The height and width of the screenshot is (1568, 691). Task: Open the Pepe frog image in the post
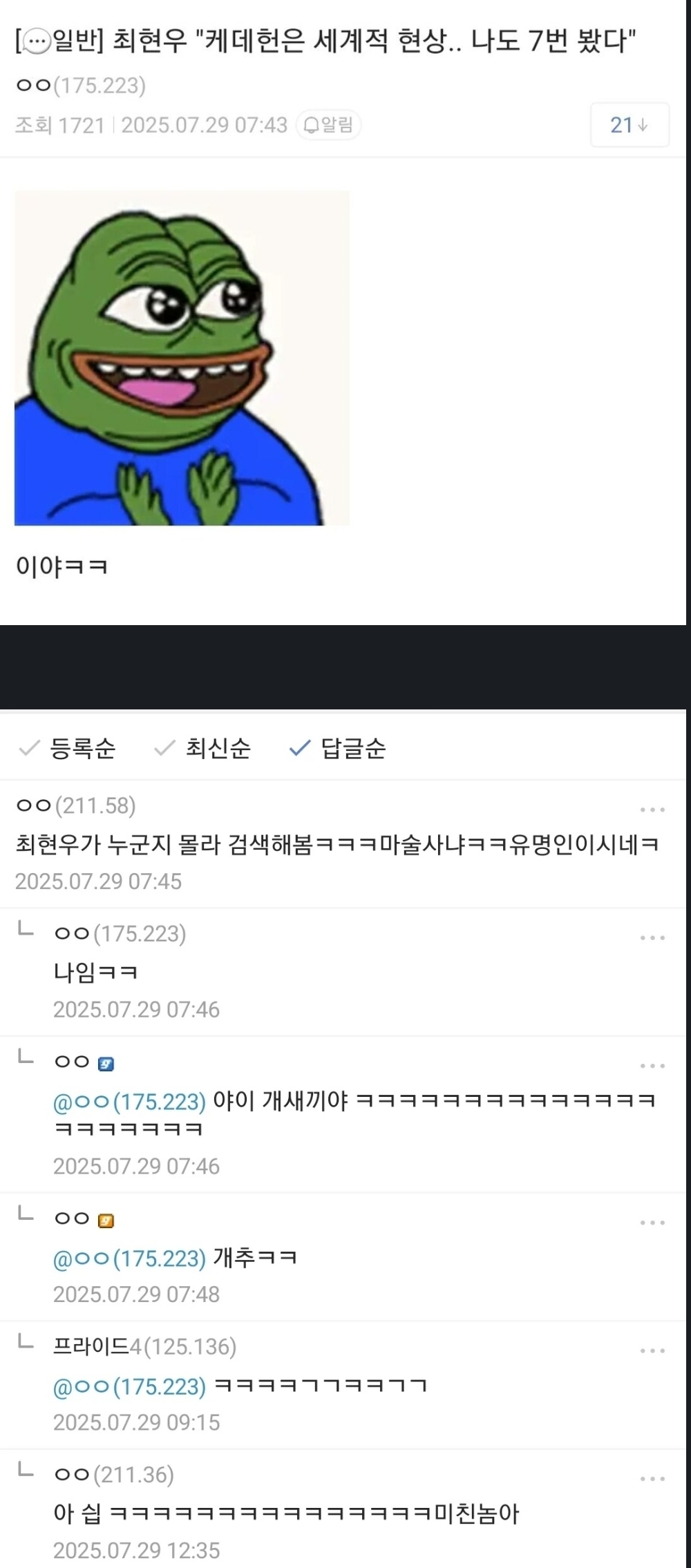click(182, 358)
